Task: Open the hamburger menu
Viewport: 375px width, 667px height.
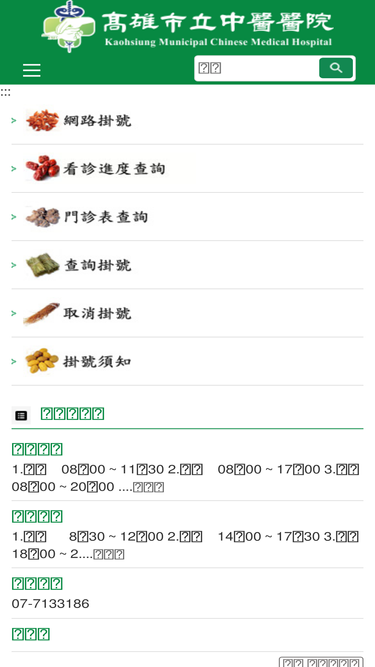Action: 32,70
